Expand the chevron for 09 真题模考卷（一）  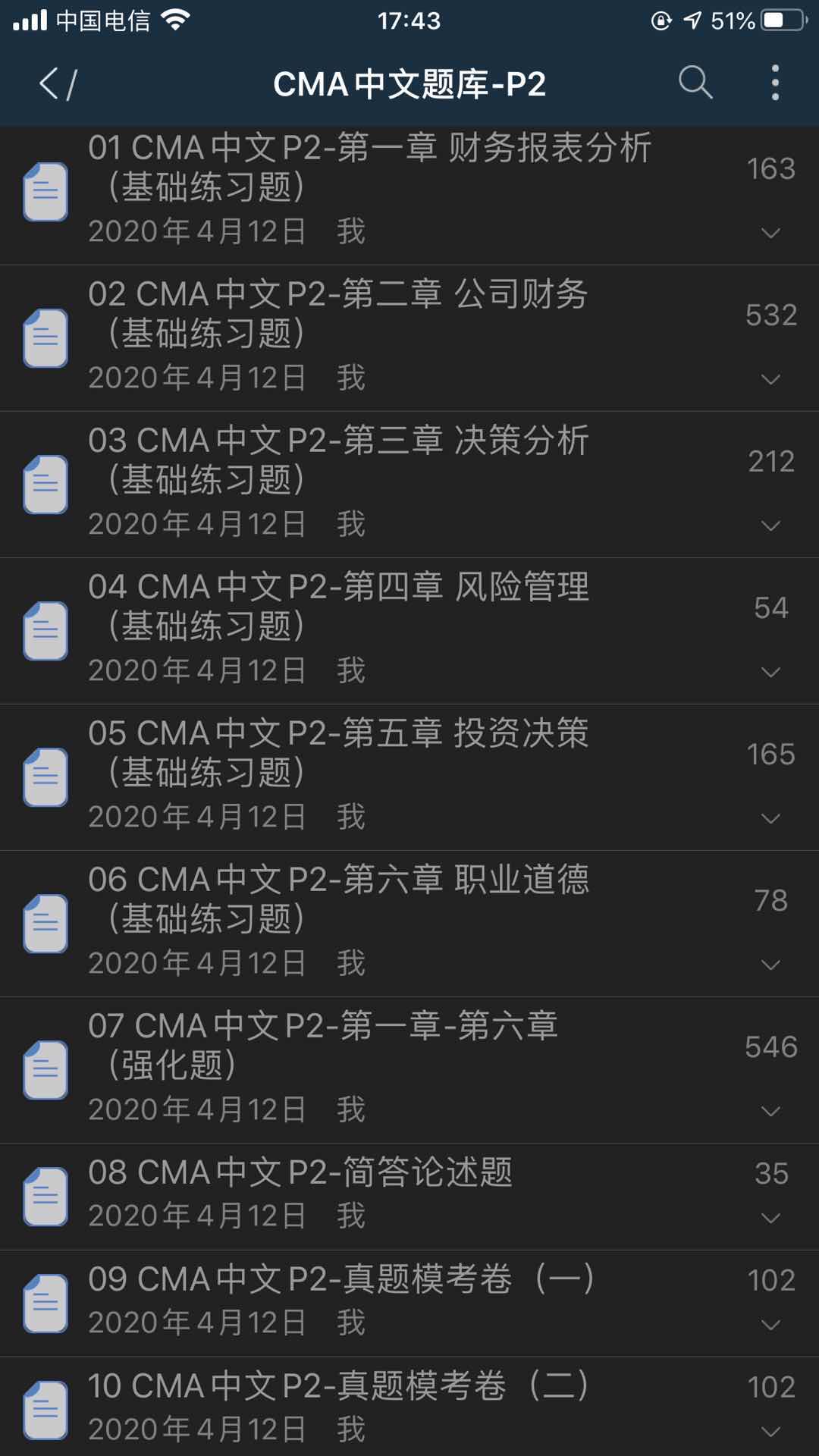tap(770, 1325)
